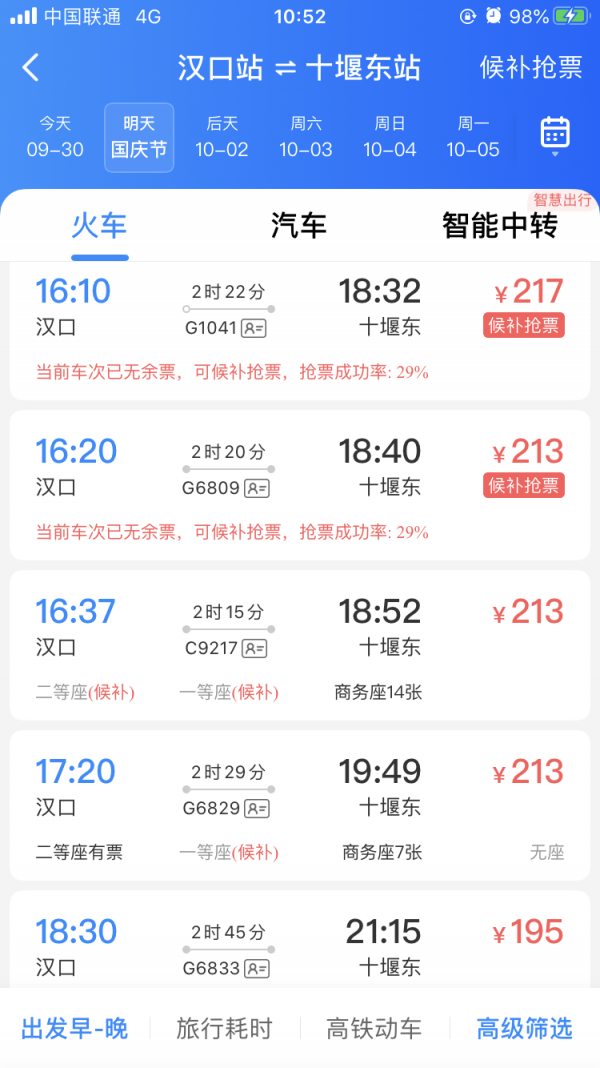This screenshot has width=600, height=1068.
Task: Swap the 汉口站 and 十堰东站 stations
Action: point(286,68)
